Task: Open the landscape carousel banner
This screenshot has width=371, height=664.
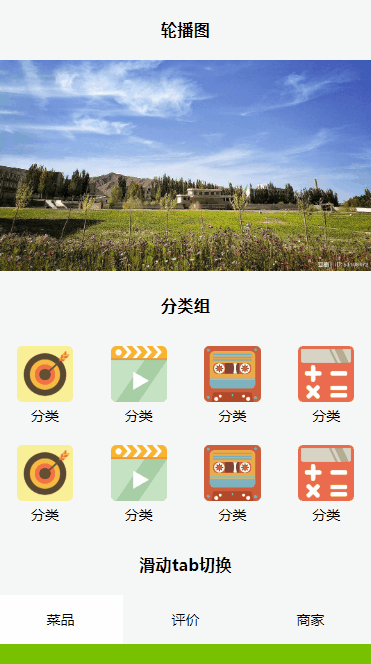Action: (x=186, y=165)
